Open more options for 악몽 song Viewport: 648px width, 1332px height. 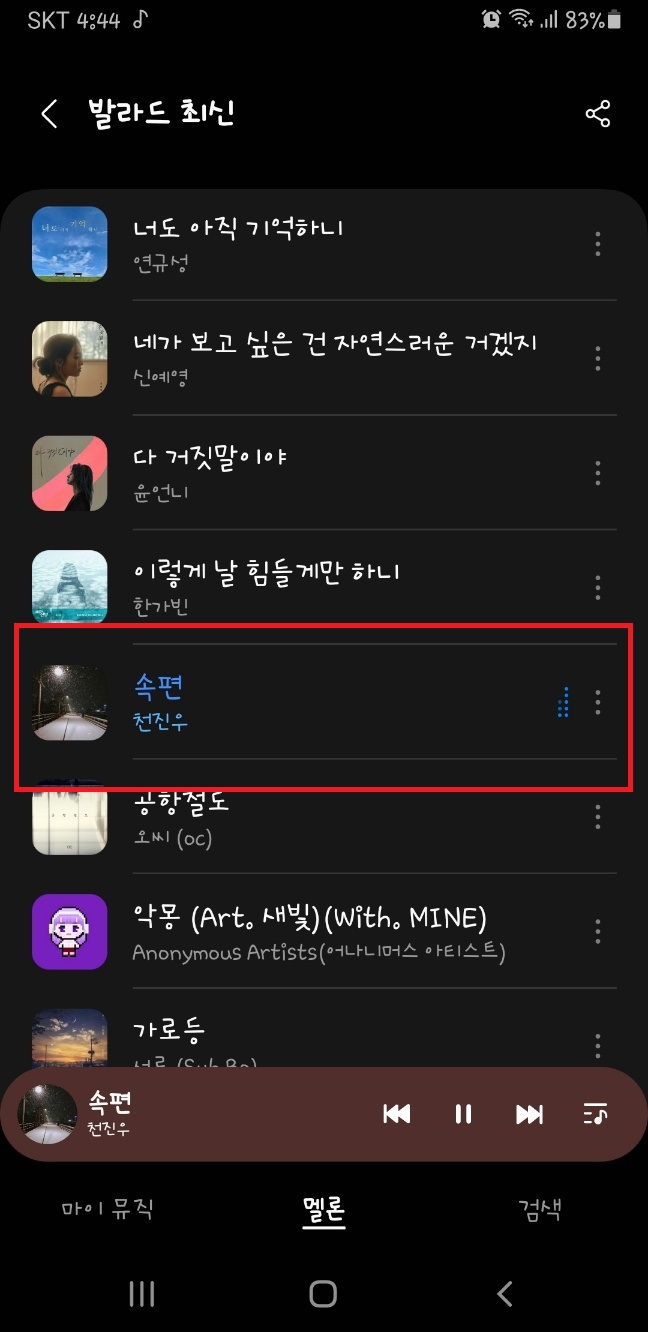click(598, 932)
